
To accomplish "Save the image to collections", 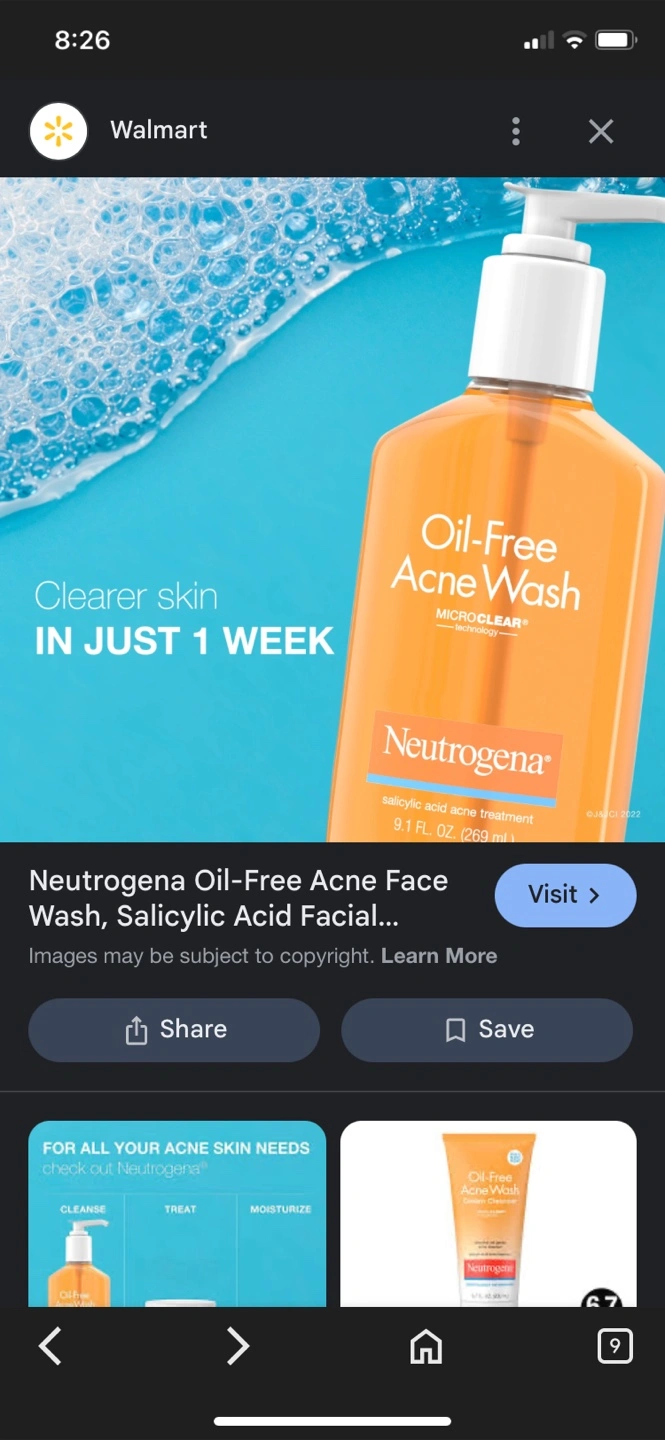I will (x=487, y=1029).
